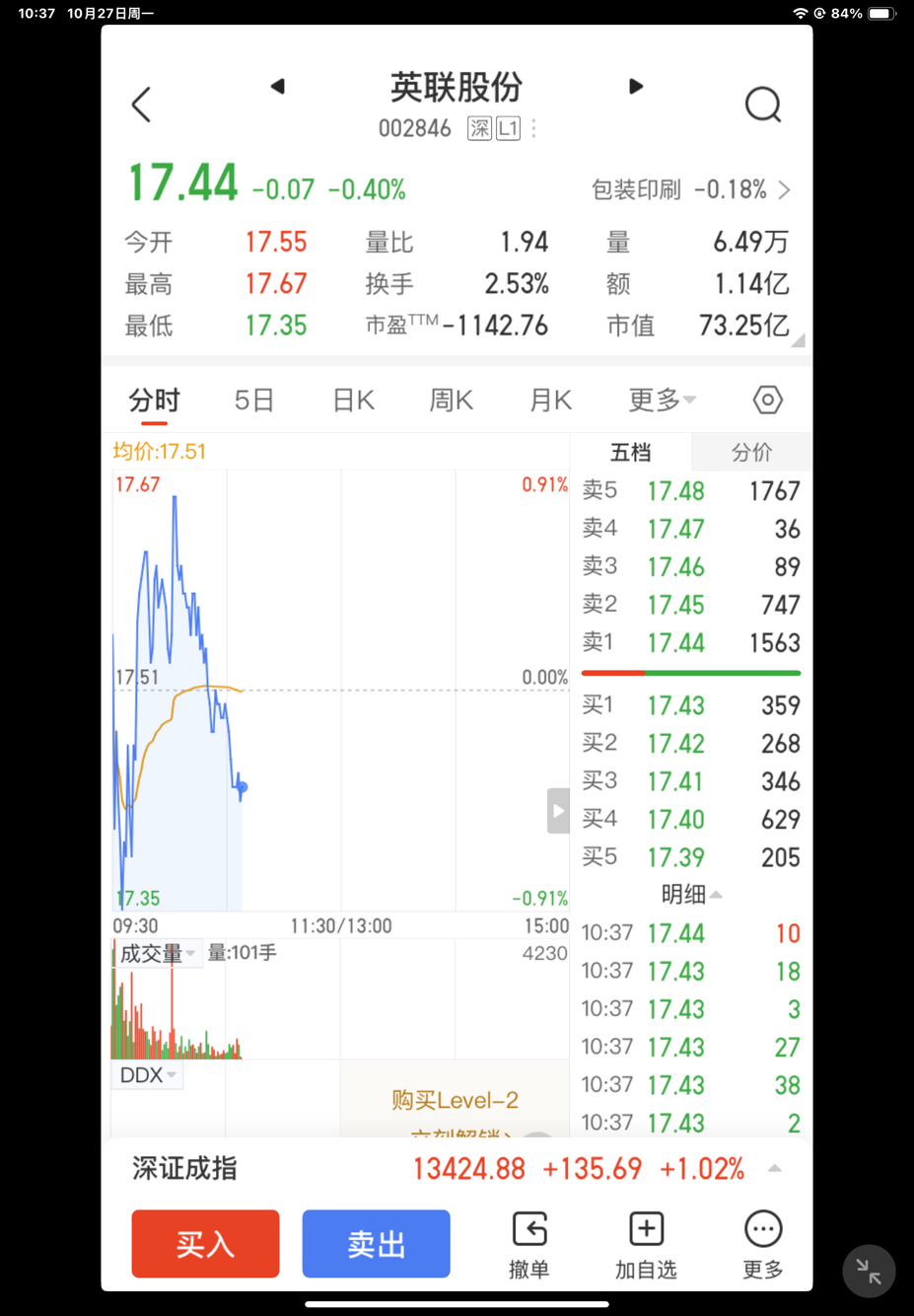Screen dimensions: 914x1316
Task: Switch to the 日K chart tab
Action: 353,401
